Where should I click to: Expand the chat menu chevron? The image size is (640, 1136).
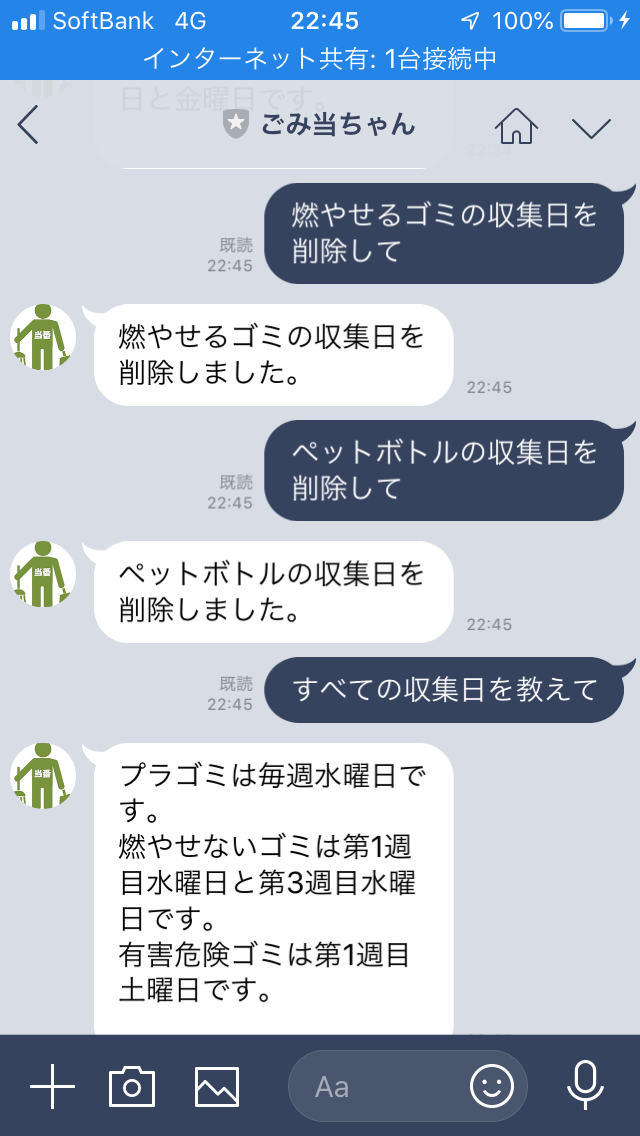point(591,127)
